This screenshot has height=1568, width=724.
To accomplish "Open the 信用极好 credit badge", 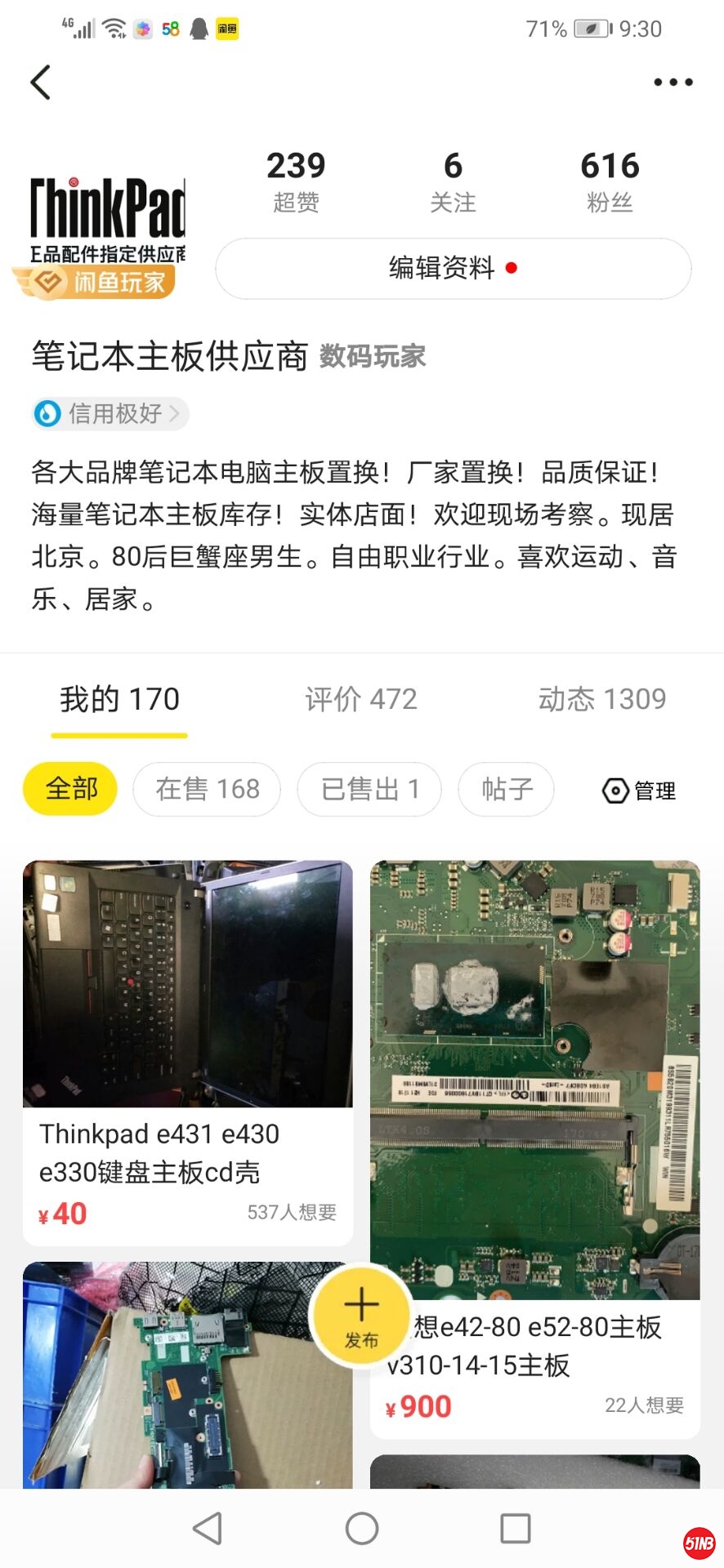I will [110, 414].
